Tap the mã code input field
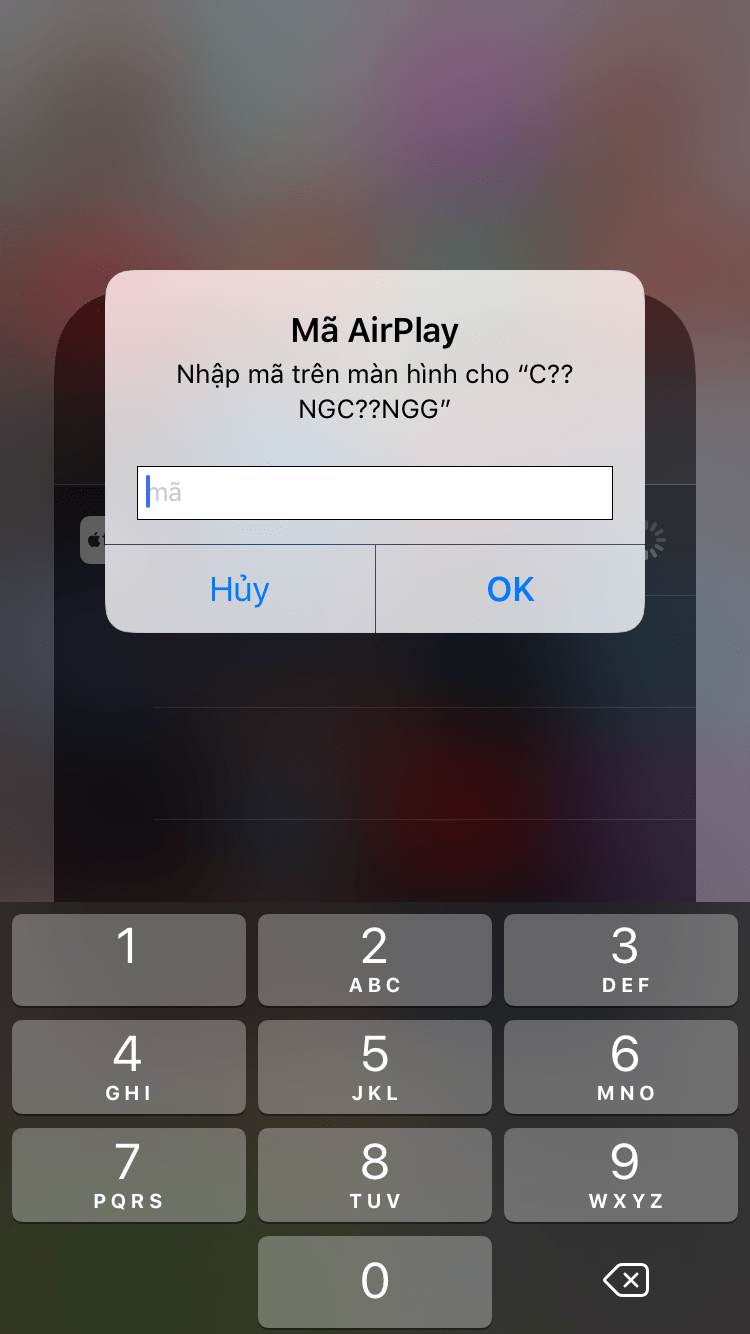This screenshot has height=1334, width=750. tap(374, 492)
